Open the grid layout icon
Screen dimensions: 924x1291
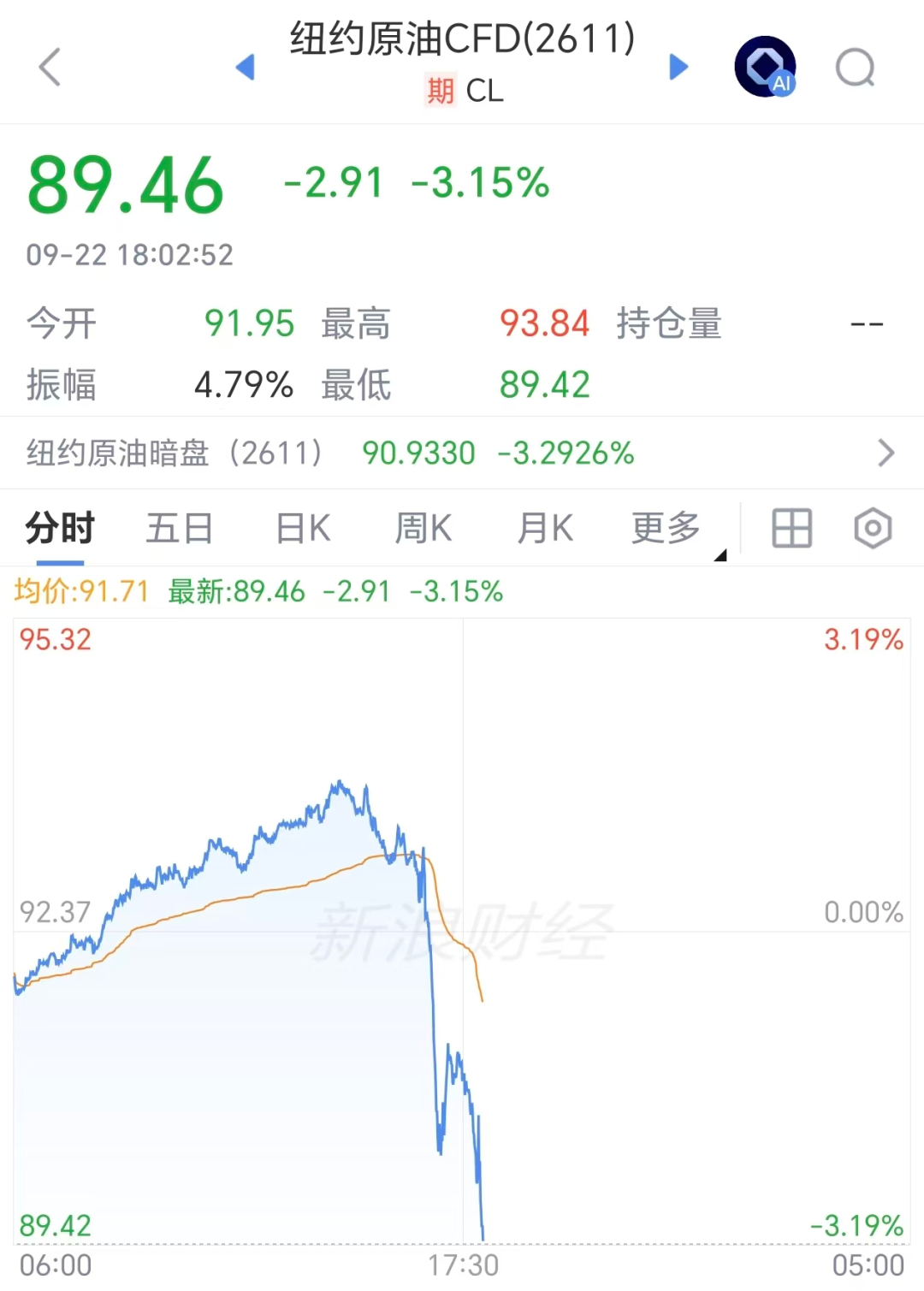(x=791, y=528)
